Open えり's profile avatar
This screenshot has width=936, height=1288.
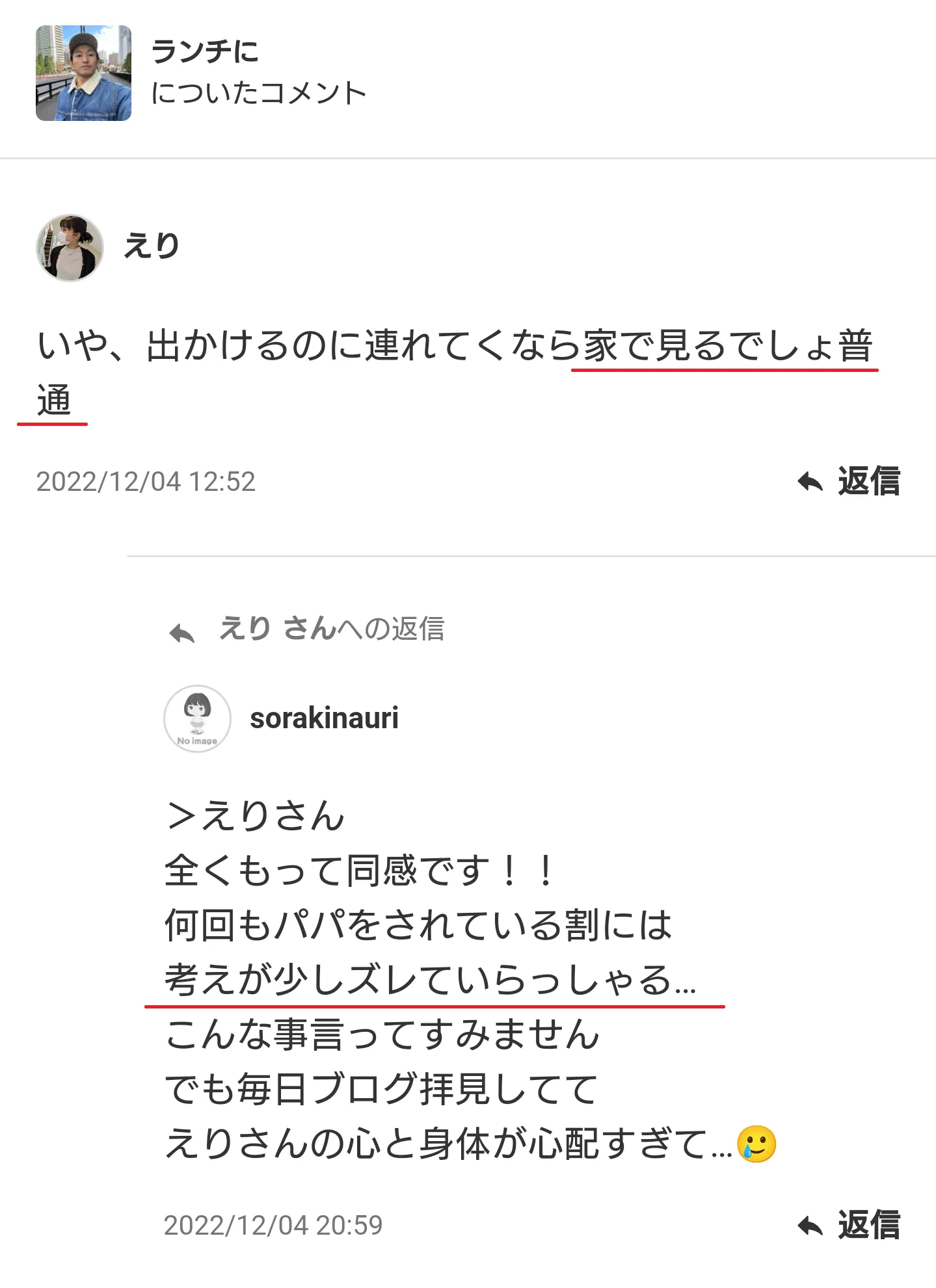tap(70, 248)
